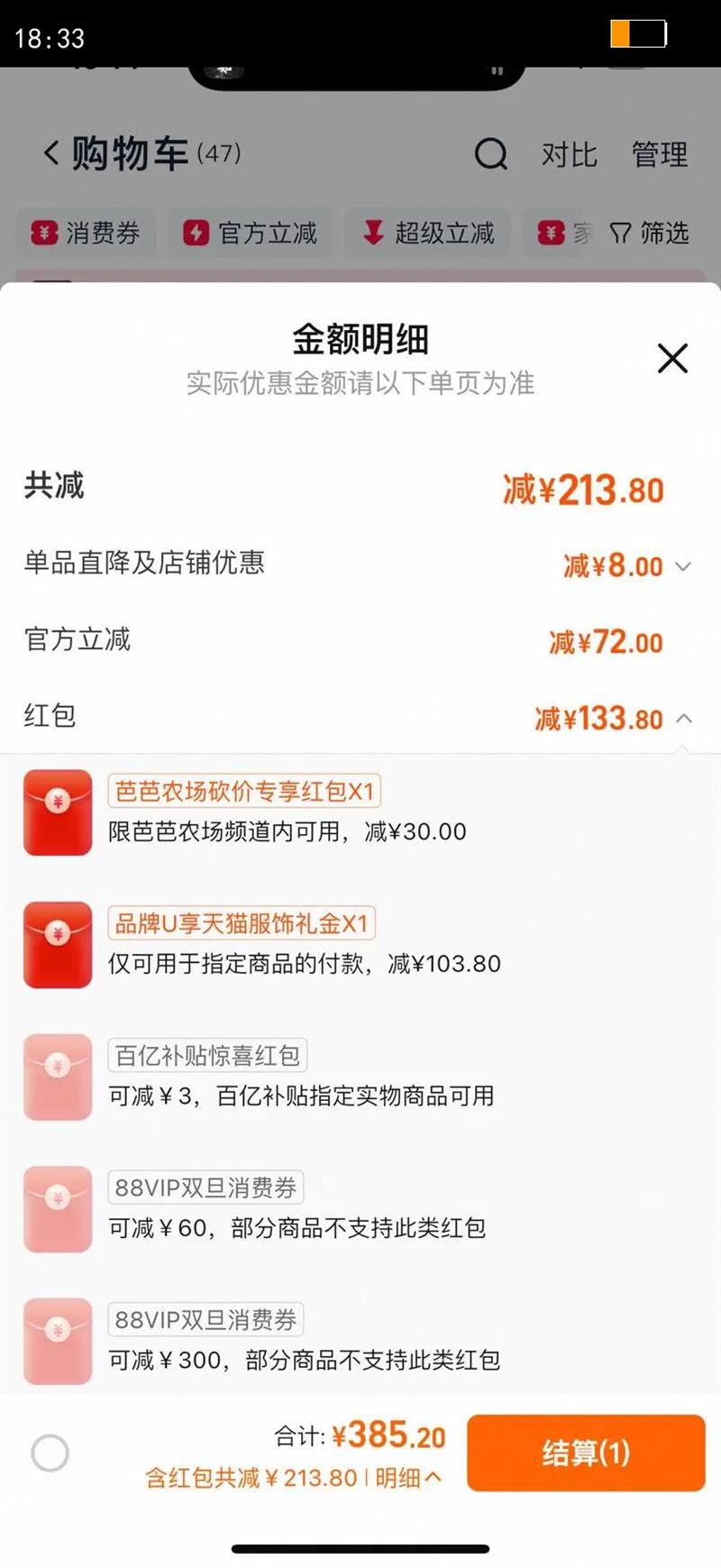Tap the 品牌U享天猫服饰 red envelope icon
The width and height of the screenshot is (721, 1568).
[x=57, y=944]
